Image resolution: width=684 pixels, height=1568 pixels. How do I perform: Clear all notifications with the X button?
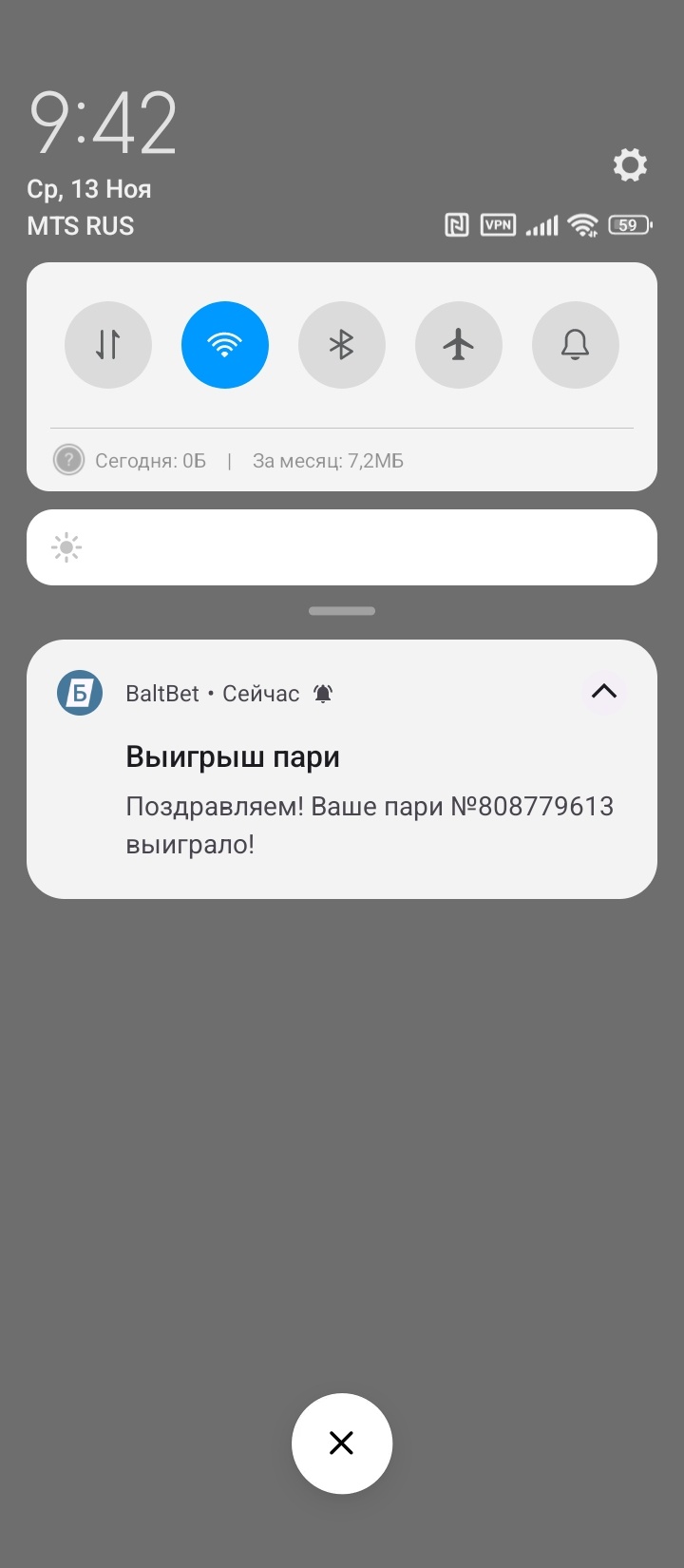[x=342, y=1443]
